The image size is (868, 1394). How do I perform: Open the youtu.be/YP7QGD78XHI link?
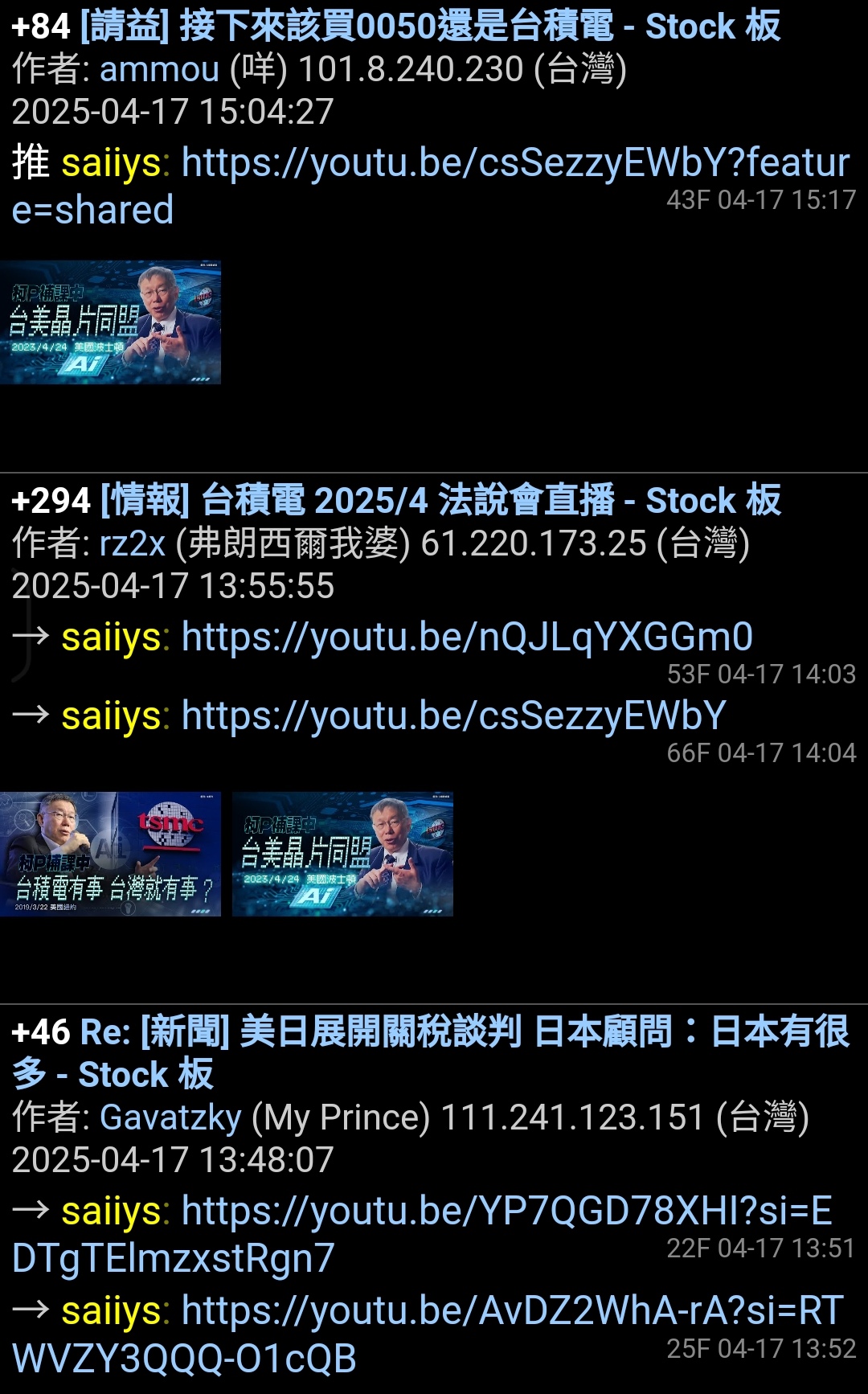coord(423,1234)
